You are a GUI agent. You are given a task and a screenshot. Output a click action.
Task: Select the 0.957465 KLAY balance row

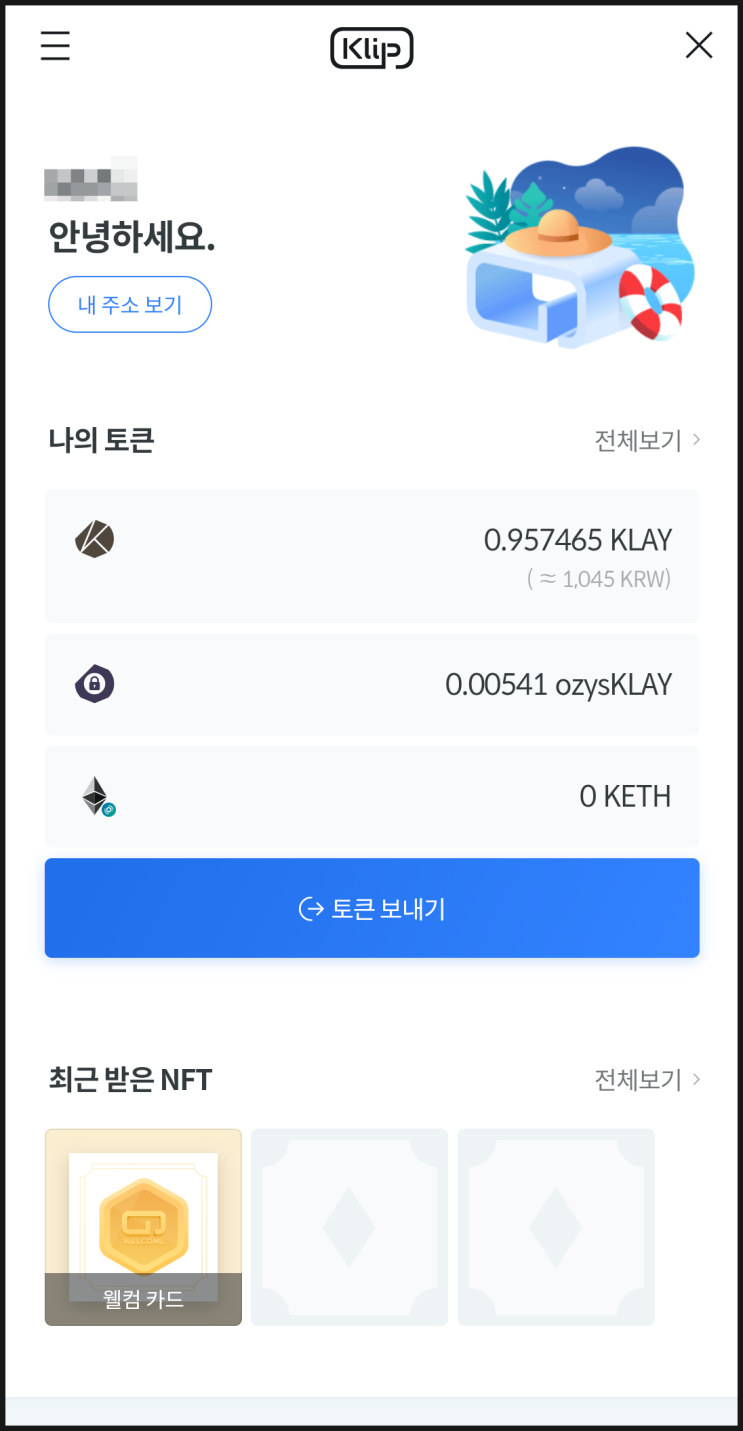(x=371, y=556)
